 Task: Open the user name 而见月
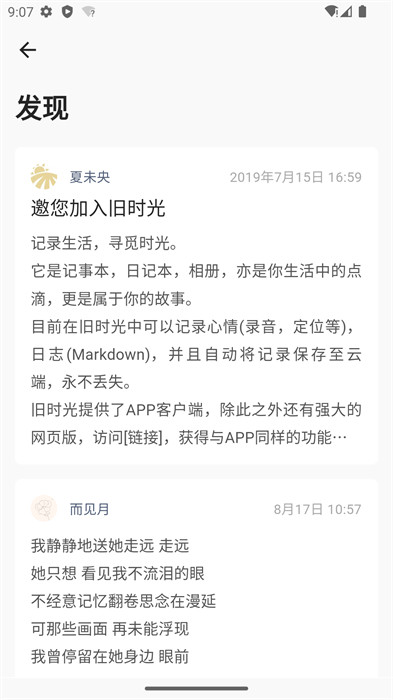point(89,509)
